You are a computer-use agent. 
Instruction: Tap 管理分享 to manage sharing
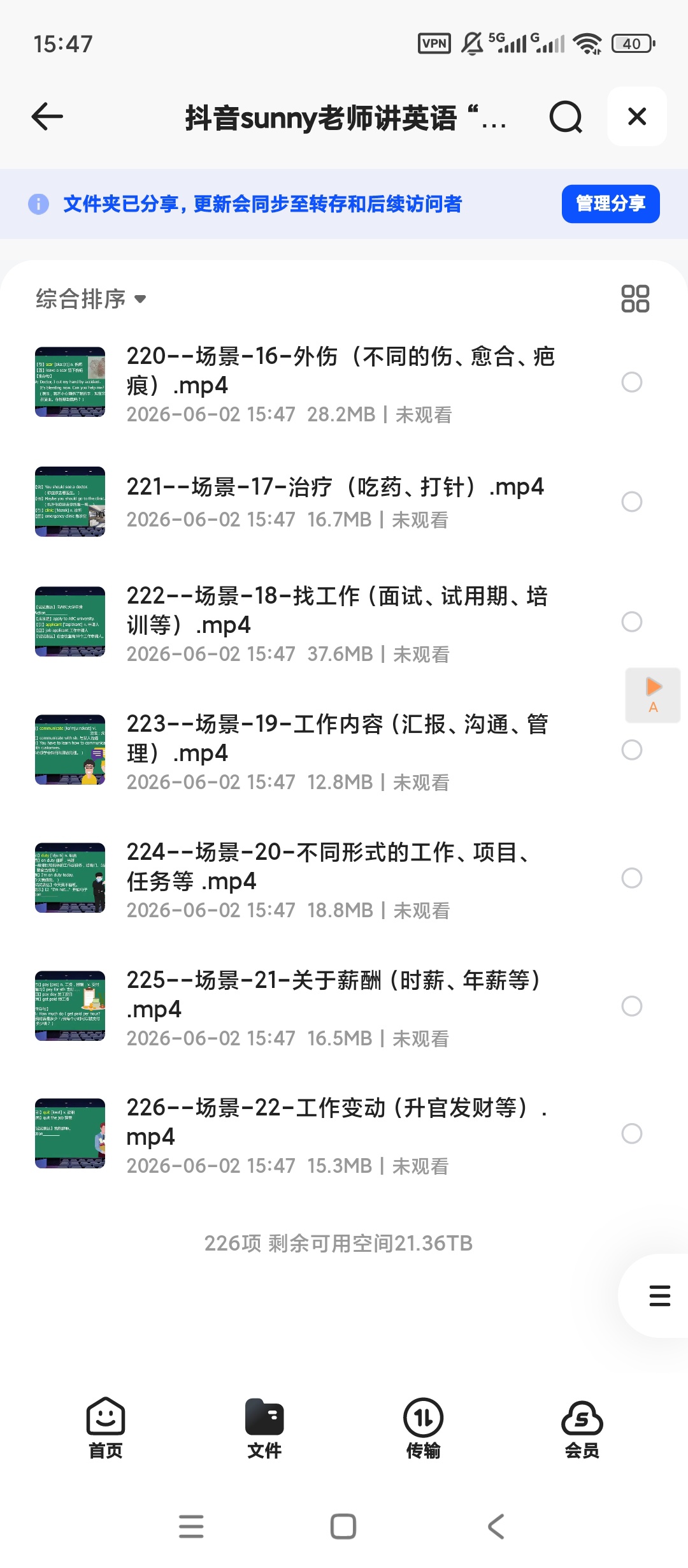(x=610, y=204)
